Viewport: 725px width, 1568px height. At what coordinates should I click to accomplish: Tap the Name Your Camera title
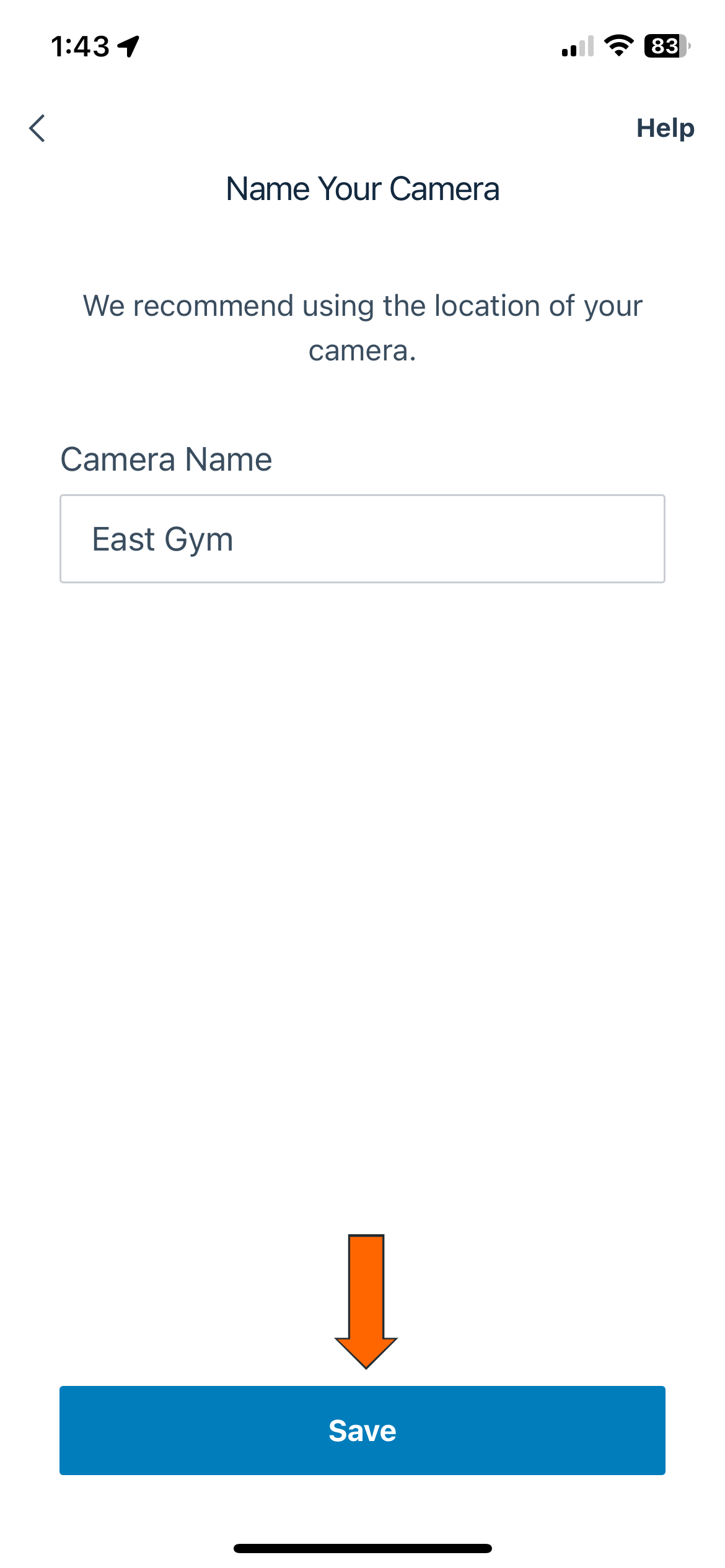coord(362,188)
